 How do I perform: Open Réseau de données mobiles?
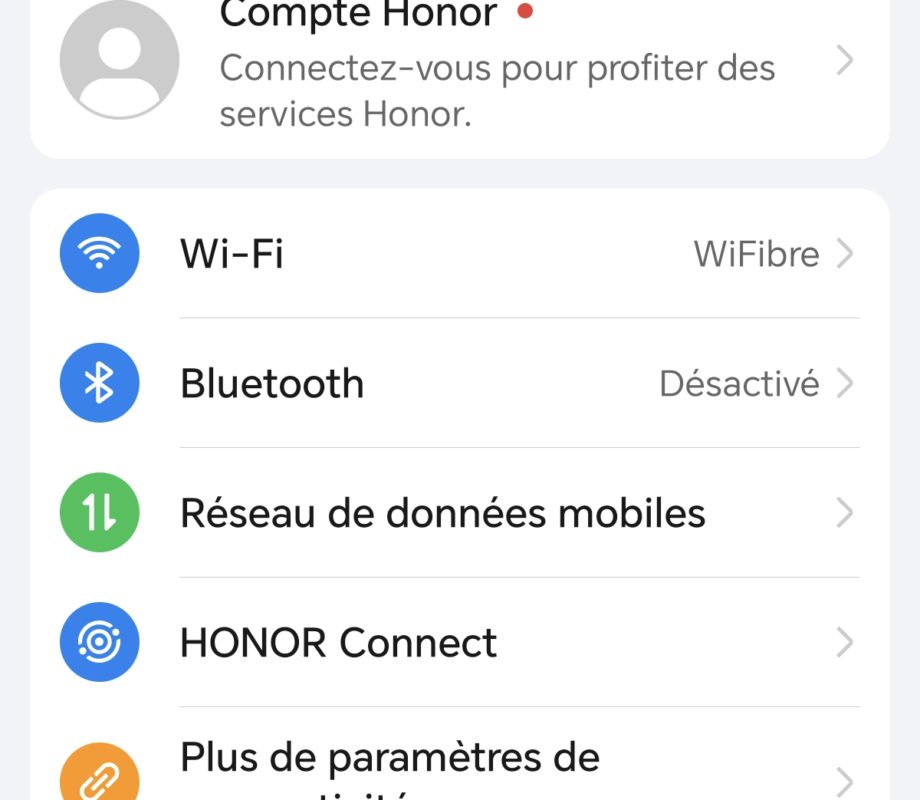tap(458, 513)
